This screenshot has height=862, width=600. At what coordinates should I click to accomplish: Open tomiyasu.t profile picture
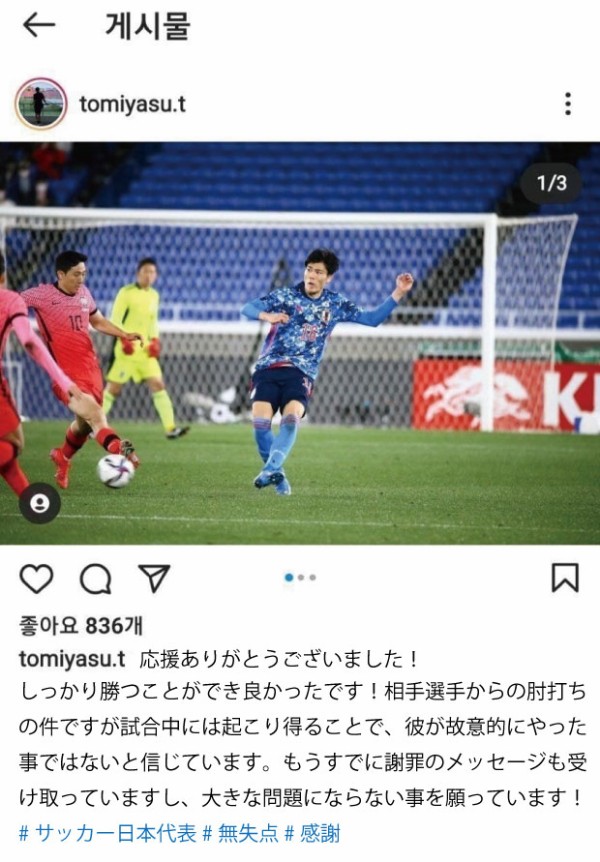pyautogui.click(x=41, y=104)
